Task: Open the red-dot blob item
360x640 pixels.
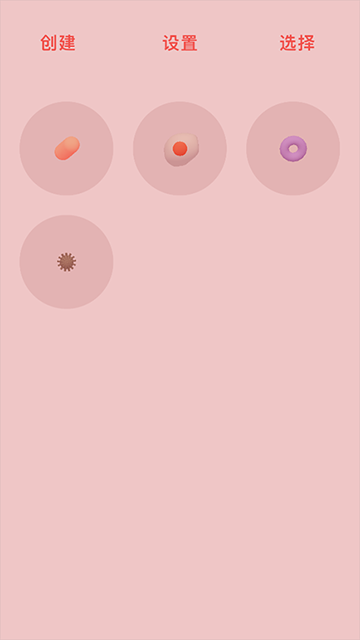Action: (x=180, y=148)
